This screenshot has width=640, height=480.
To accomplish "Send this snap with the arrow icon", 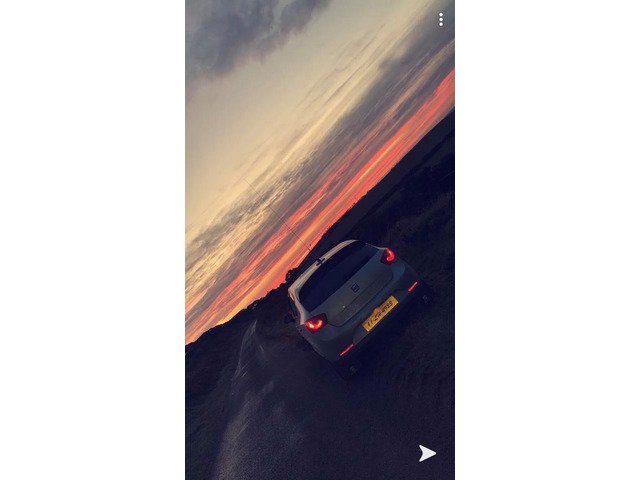I will pos(427,453).
